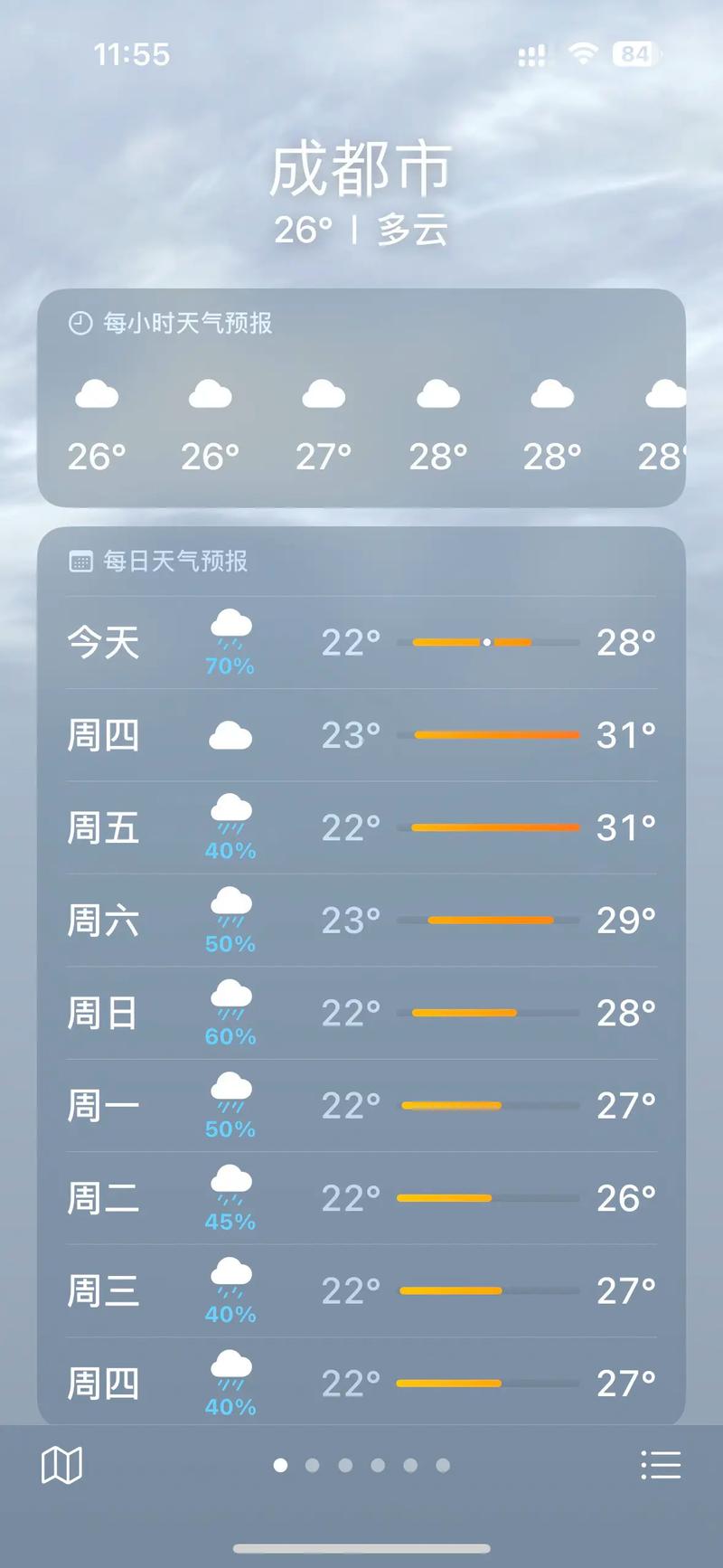723x1568 pixels.
Task: Tap the rain icon showing 50% for 周六
Action: [x=230, y=912]
